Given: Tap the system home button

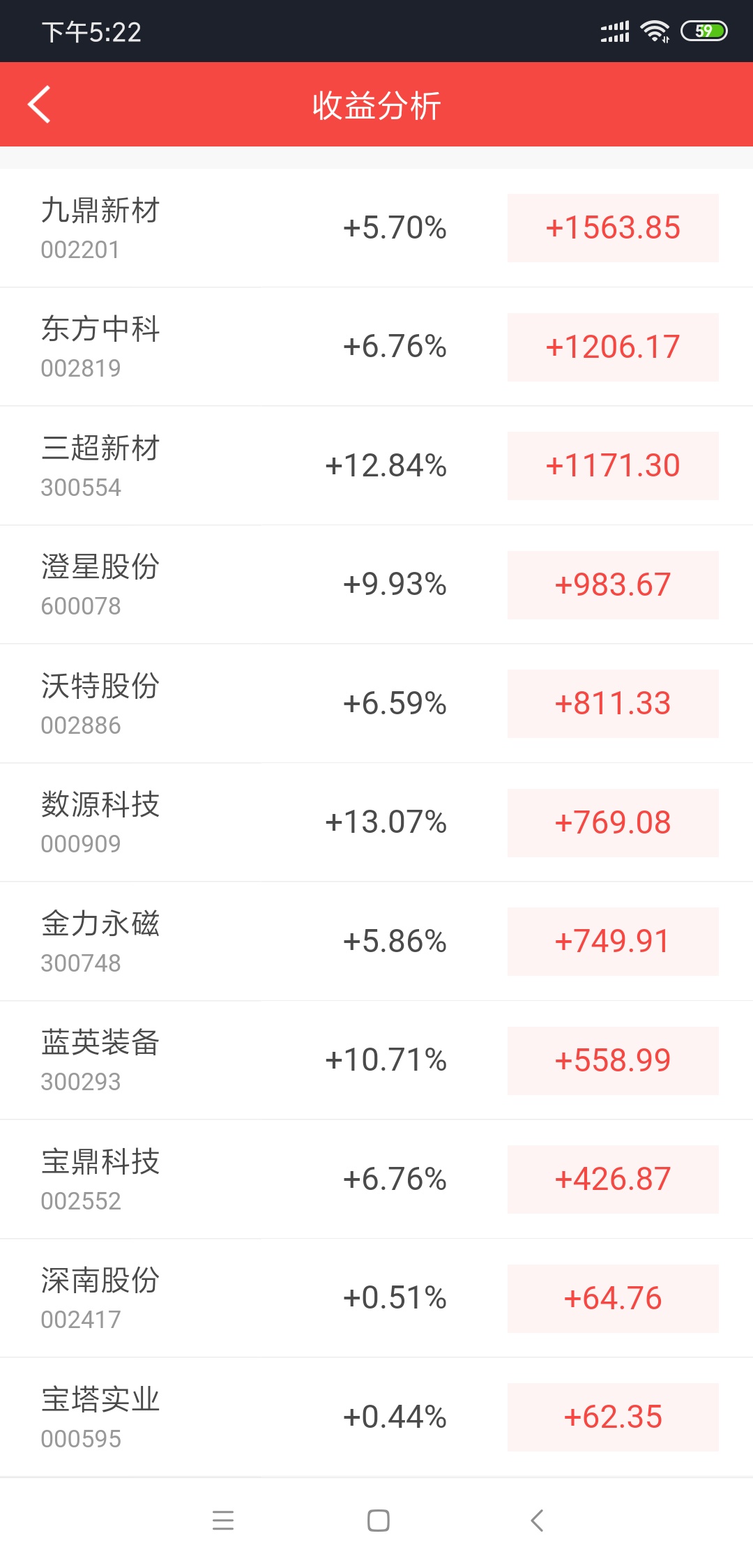Looking at the screenshot, I should tap(378, 1521).
